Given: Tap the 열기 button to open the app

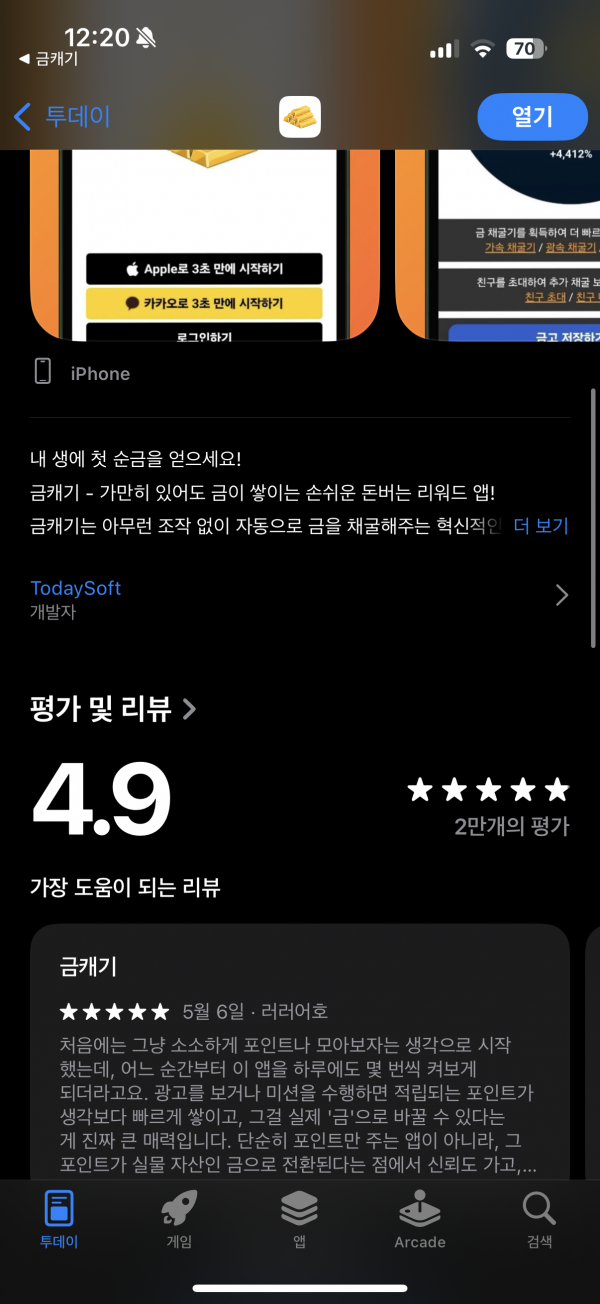Looking at the screenshot, I should click(x=532, y=116).
